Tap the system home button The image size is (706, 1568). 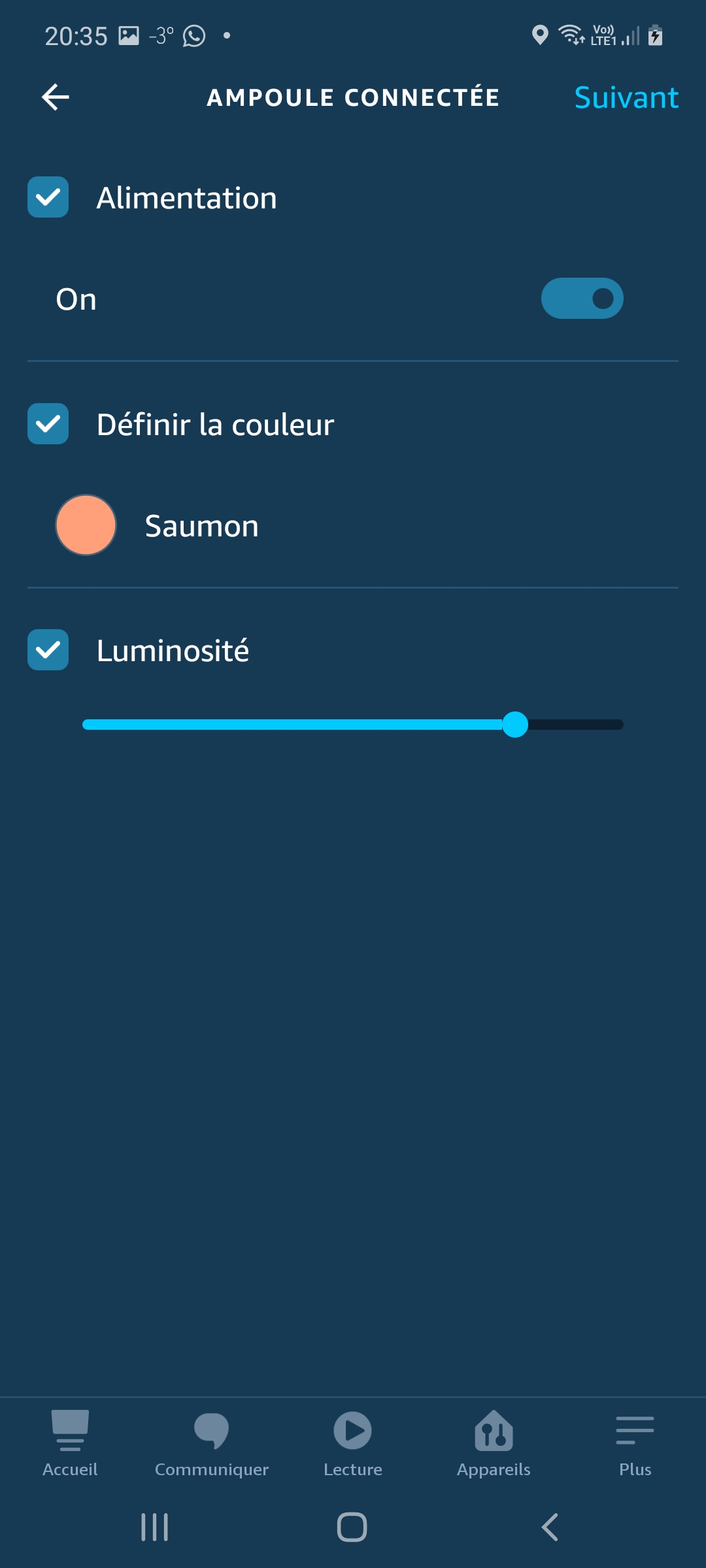pos(352,1527)
